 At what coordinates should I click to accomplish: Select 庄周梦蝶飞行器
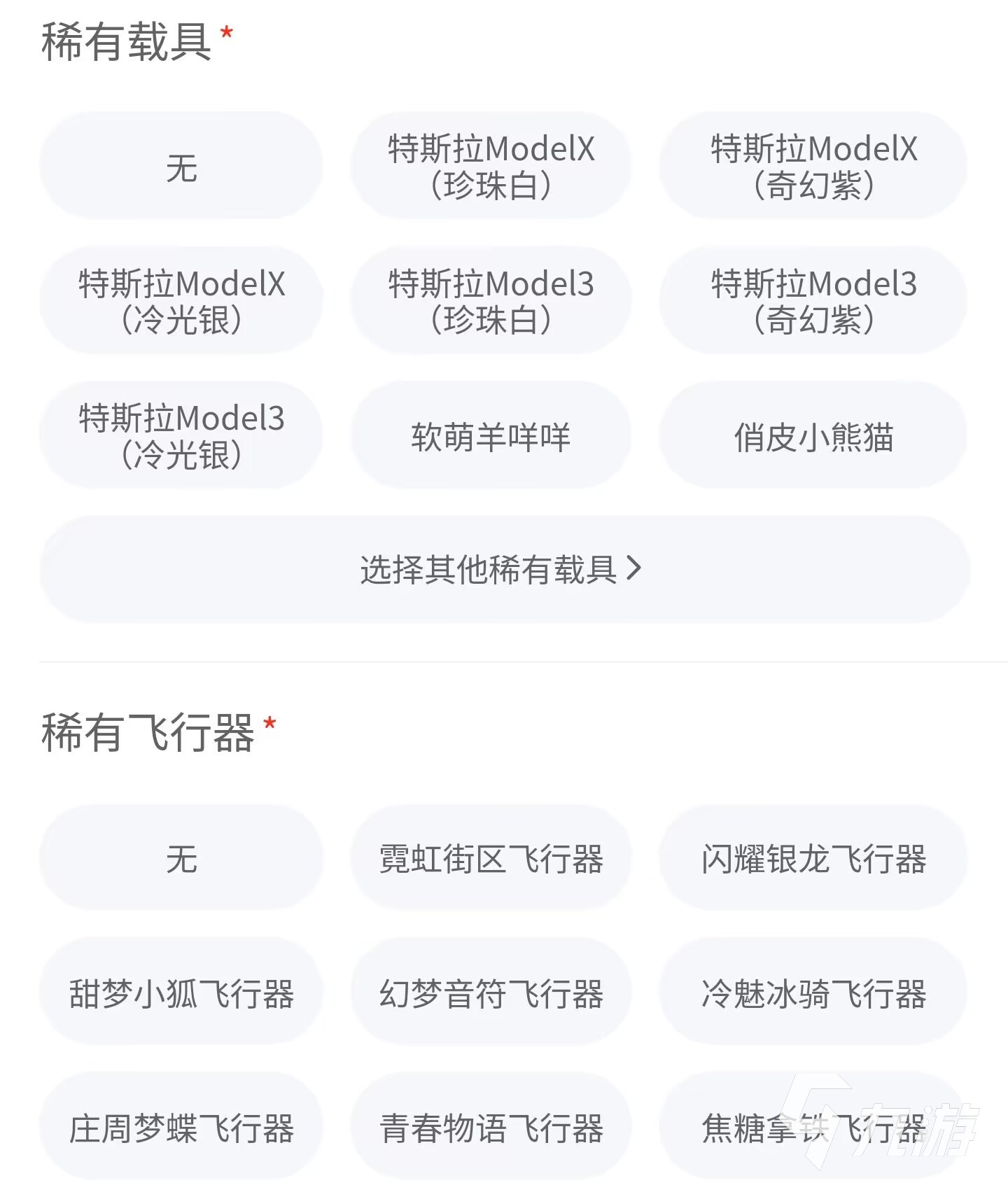tap(181, 1127)
